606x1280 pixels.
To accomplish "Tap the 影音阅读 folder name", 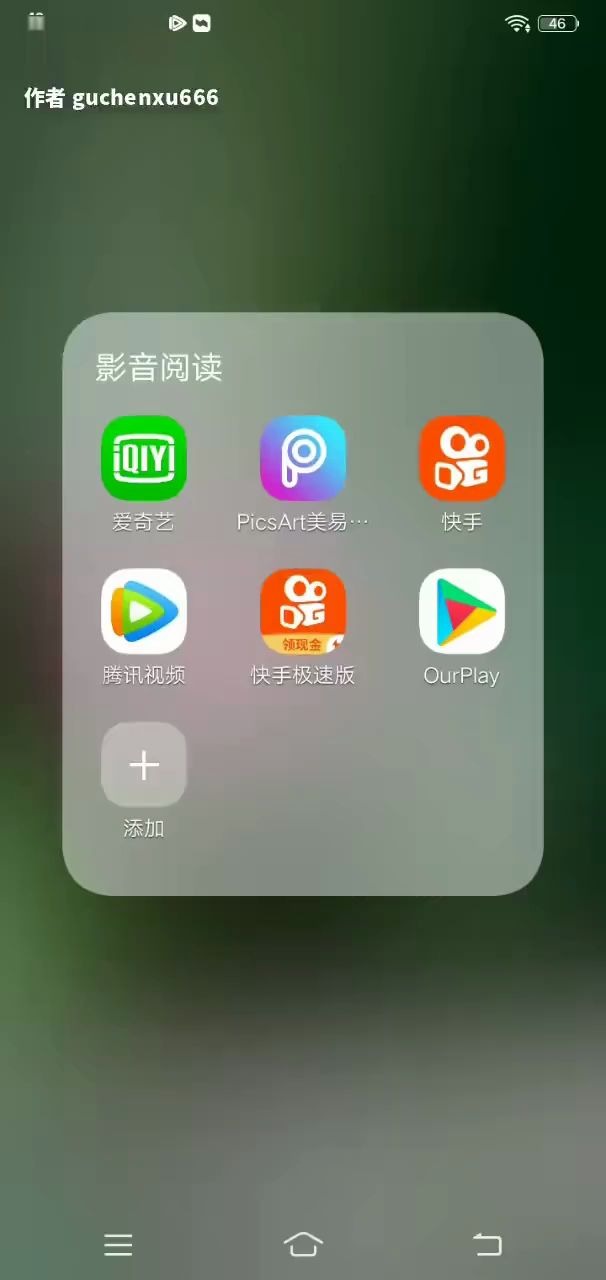I will pyautogui.click(x=159, y=367).
